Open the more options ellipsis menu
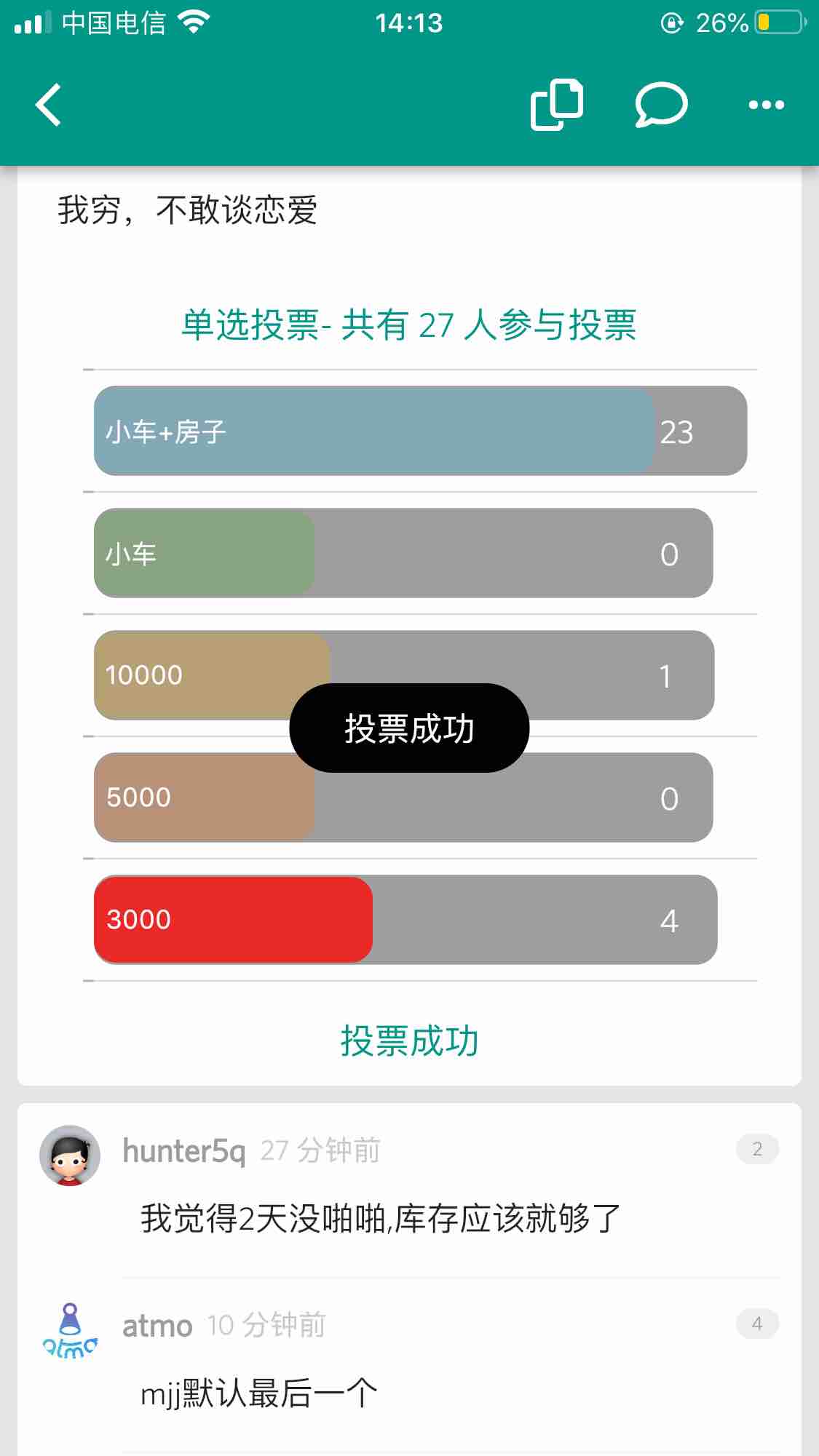 tap(766, 105)
